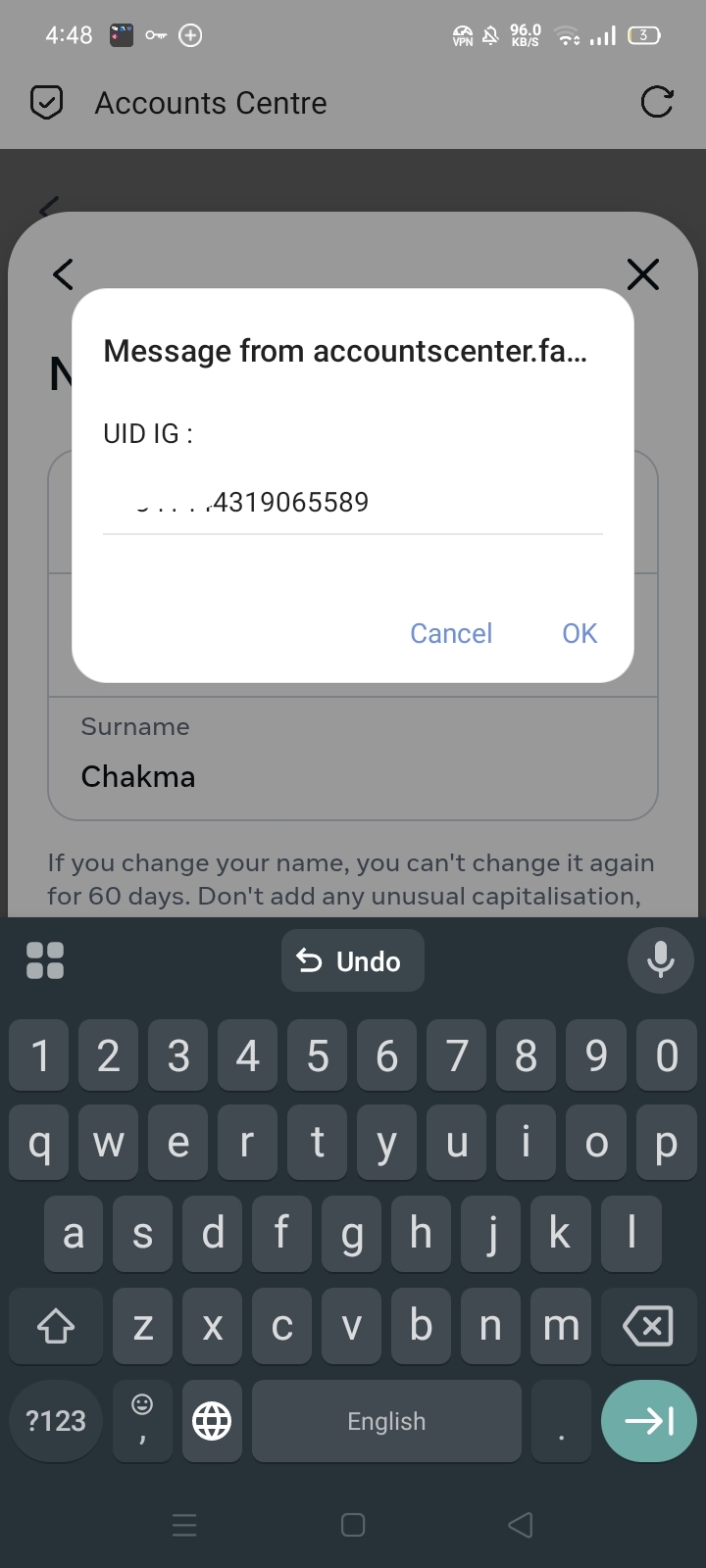Focus the UID IG text field

[x=353, y=503]
